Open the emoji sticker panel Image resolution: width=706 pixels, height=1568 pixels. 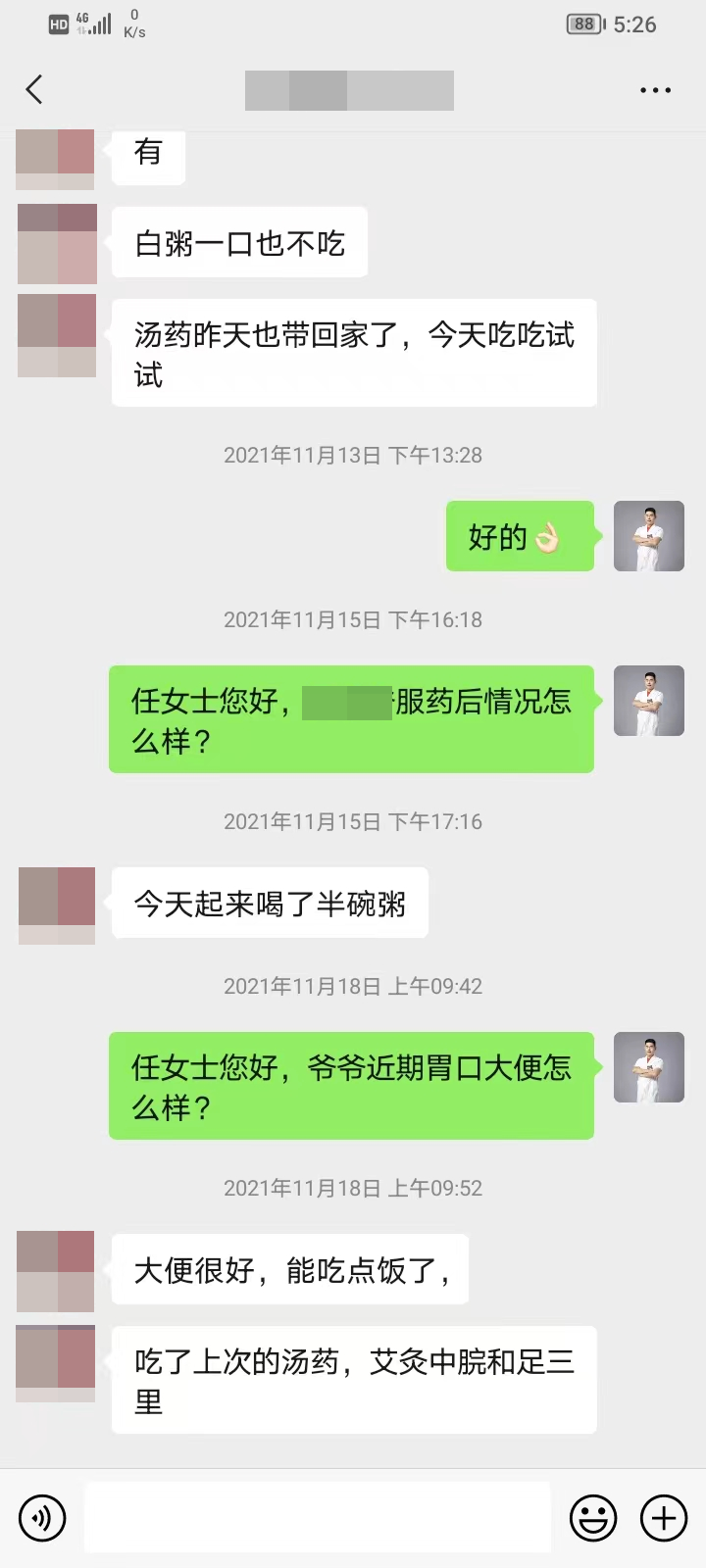click(x=593, y=1518)
